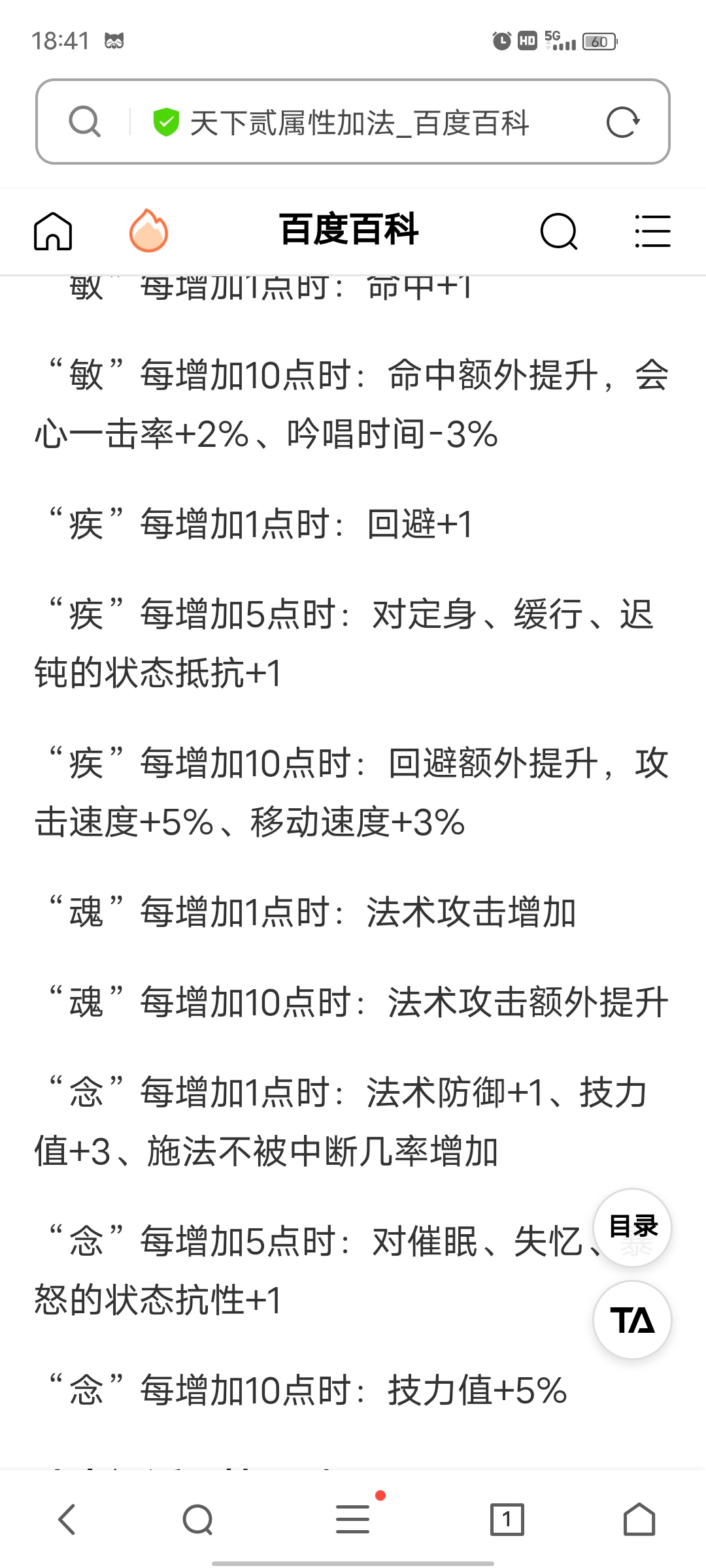
Task: View open tabs showing 1
Action: [x=507, y=1519]
